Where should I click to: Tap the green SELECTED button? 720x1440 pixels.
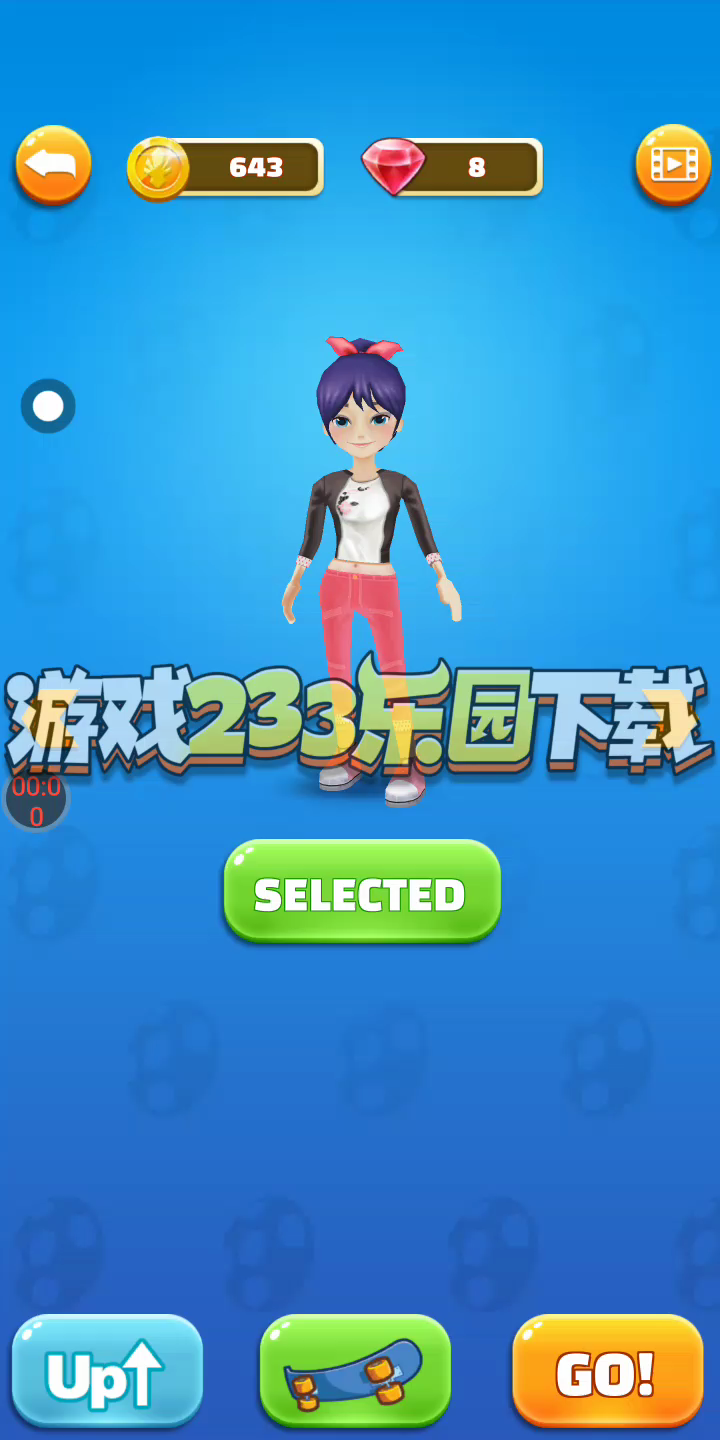361,892
